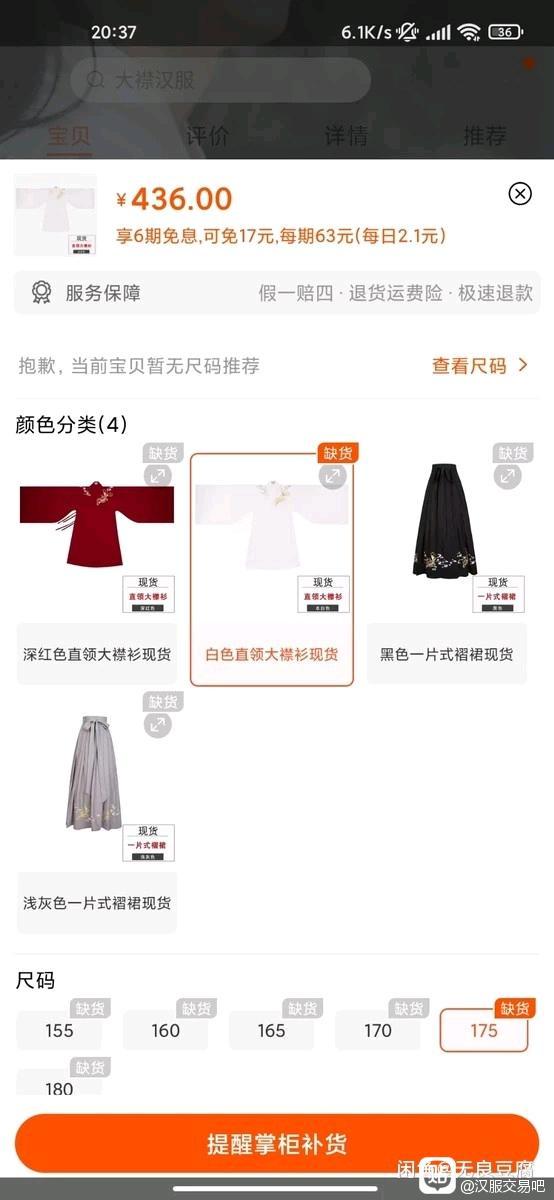Tap the size 175 chip
Image resolution: width=554 pixels, height=1200 pixels.
click(x=484, y=1030)
